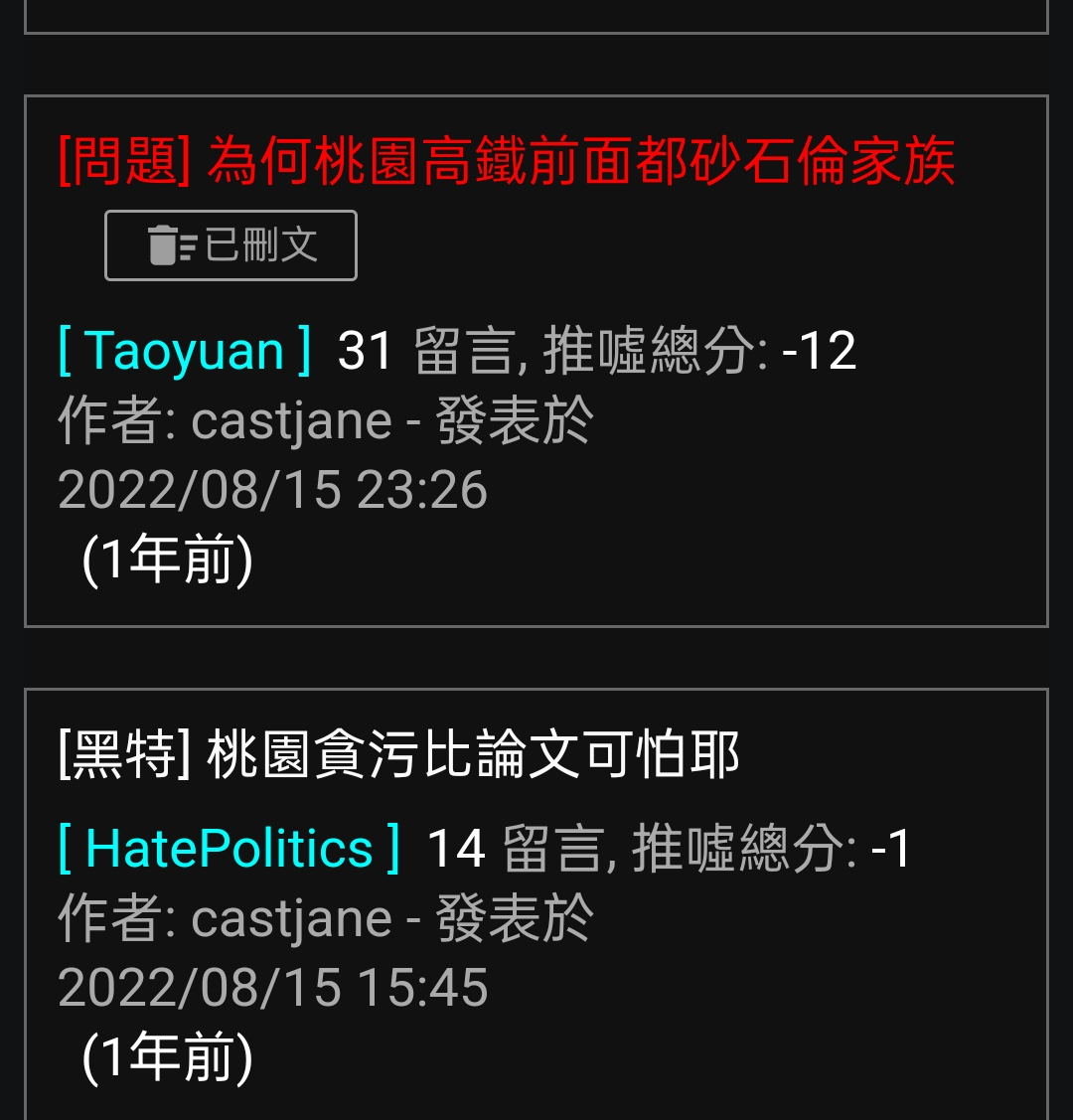The height and width of the screenshot is (1120, 1073).
Task: Tap the 已刪文 deleted-post badge
Action: (x=230, y=245)
